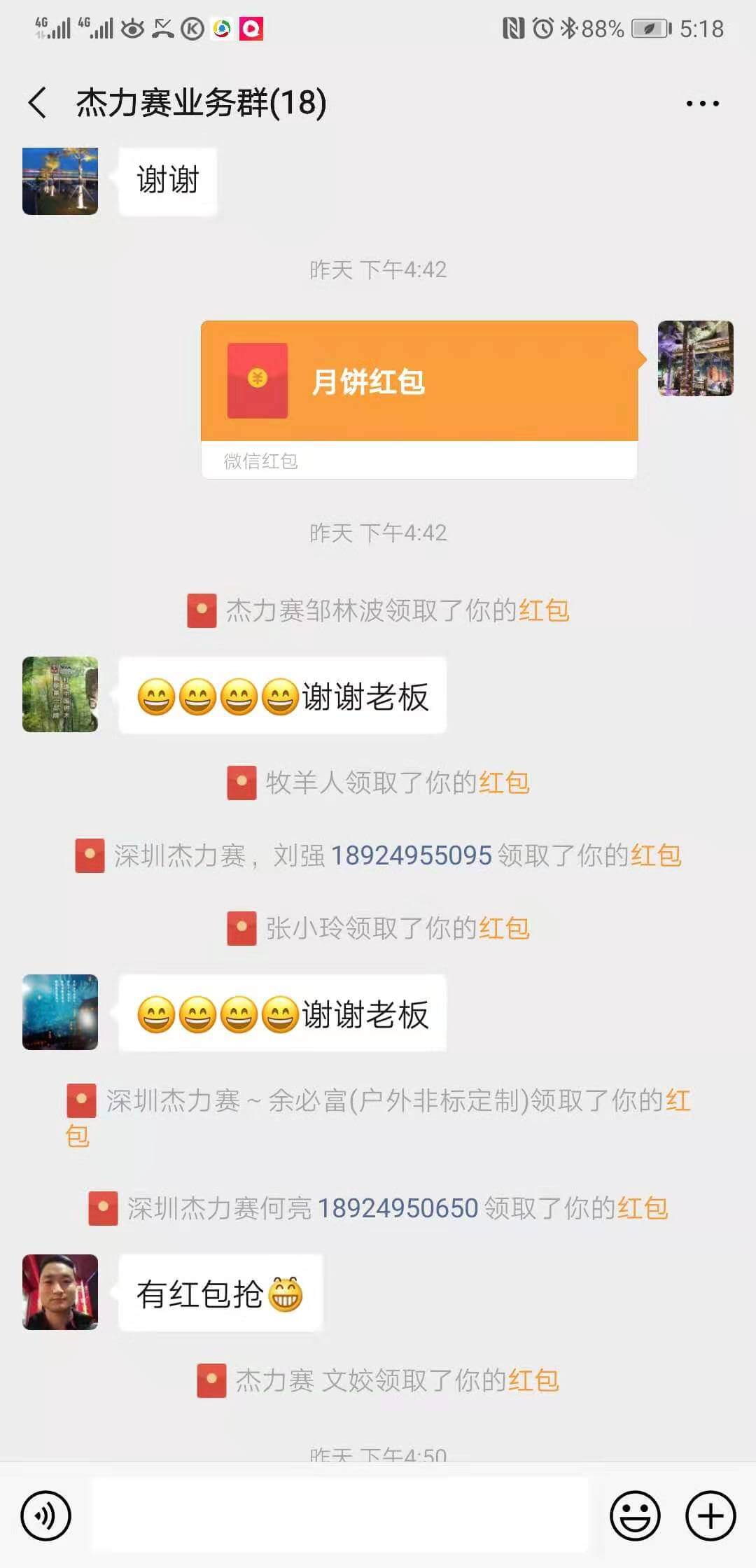The image size is (756, 1568).
Task: Go back from the group chat
Action: click(x=38, y=103)
